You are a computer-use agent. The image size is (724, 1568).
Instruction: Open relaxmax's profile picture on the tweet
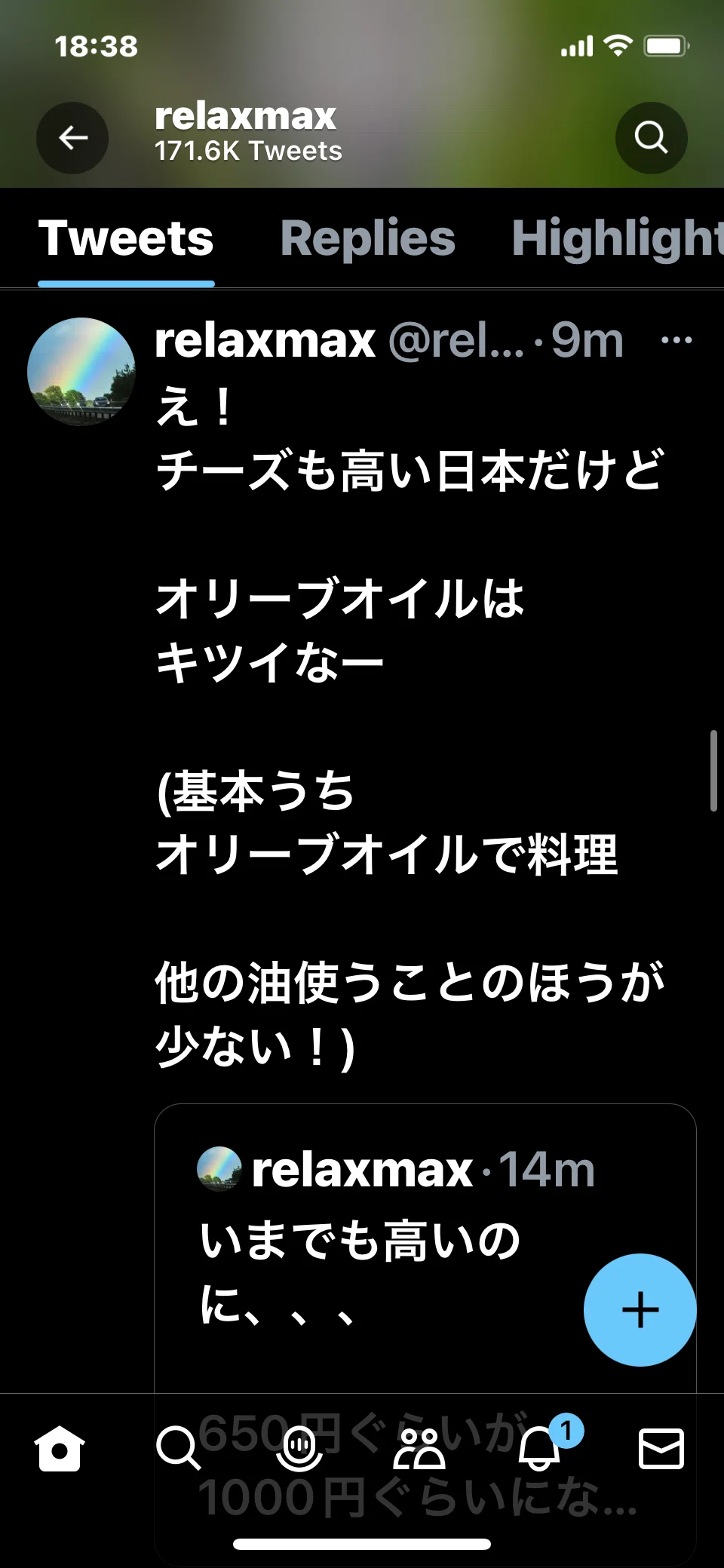[x=81, y=372]
